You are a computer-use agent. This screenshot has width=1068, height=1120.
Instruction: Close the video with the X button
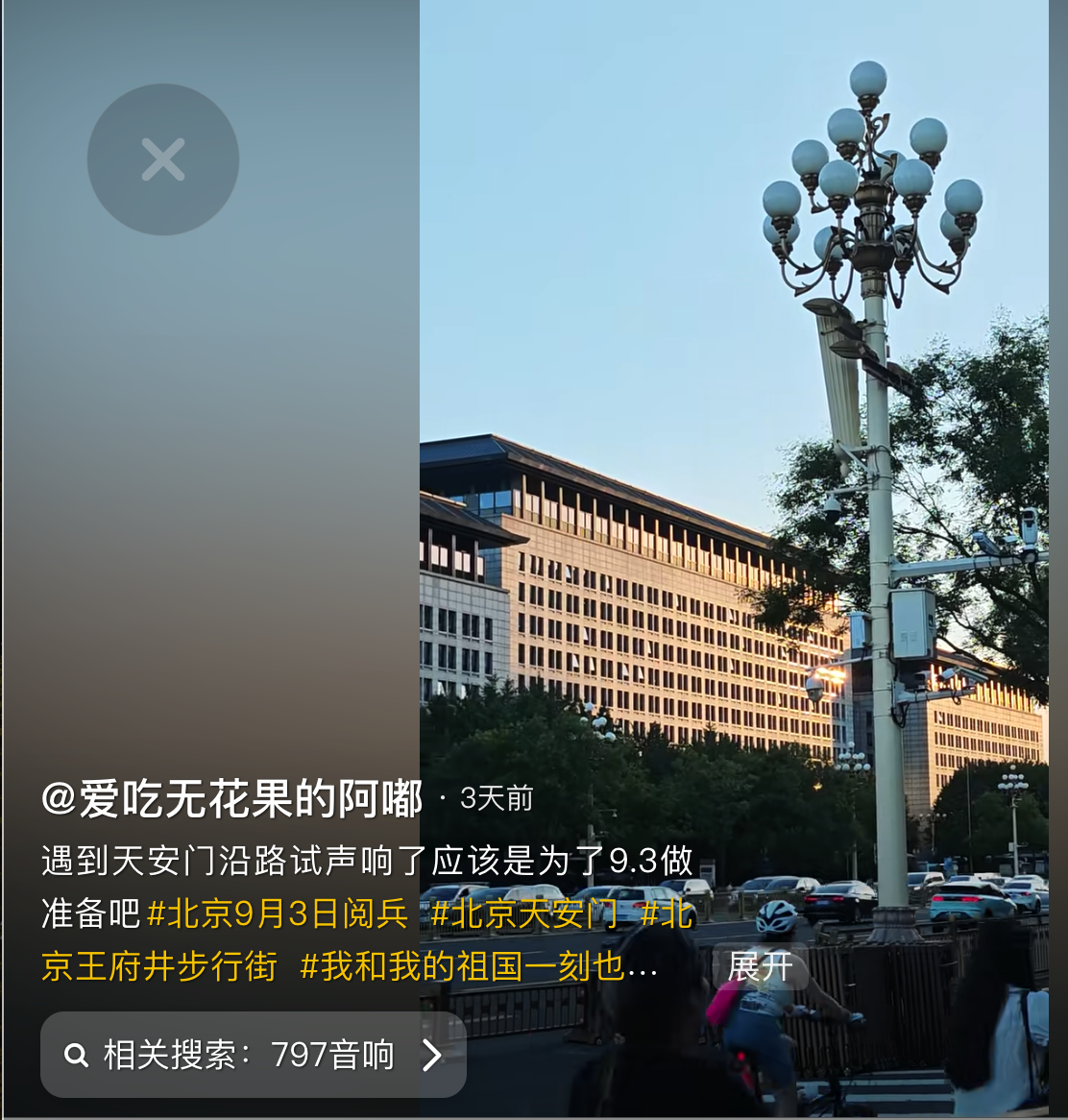point(163,159)
